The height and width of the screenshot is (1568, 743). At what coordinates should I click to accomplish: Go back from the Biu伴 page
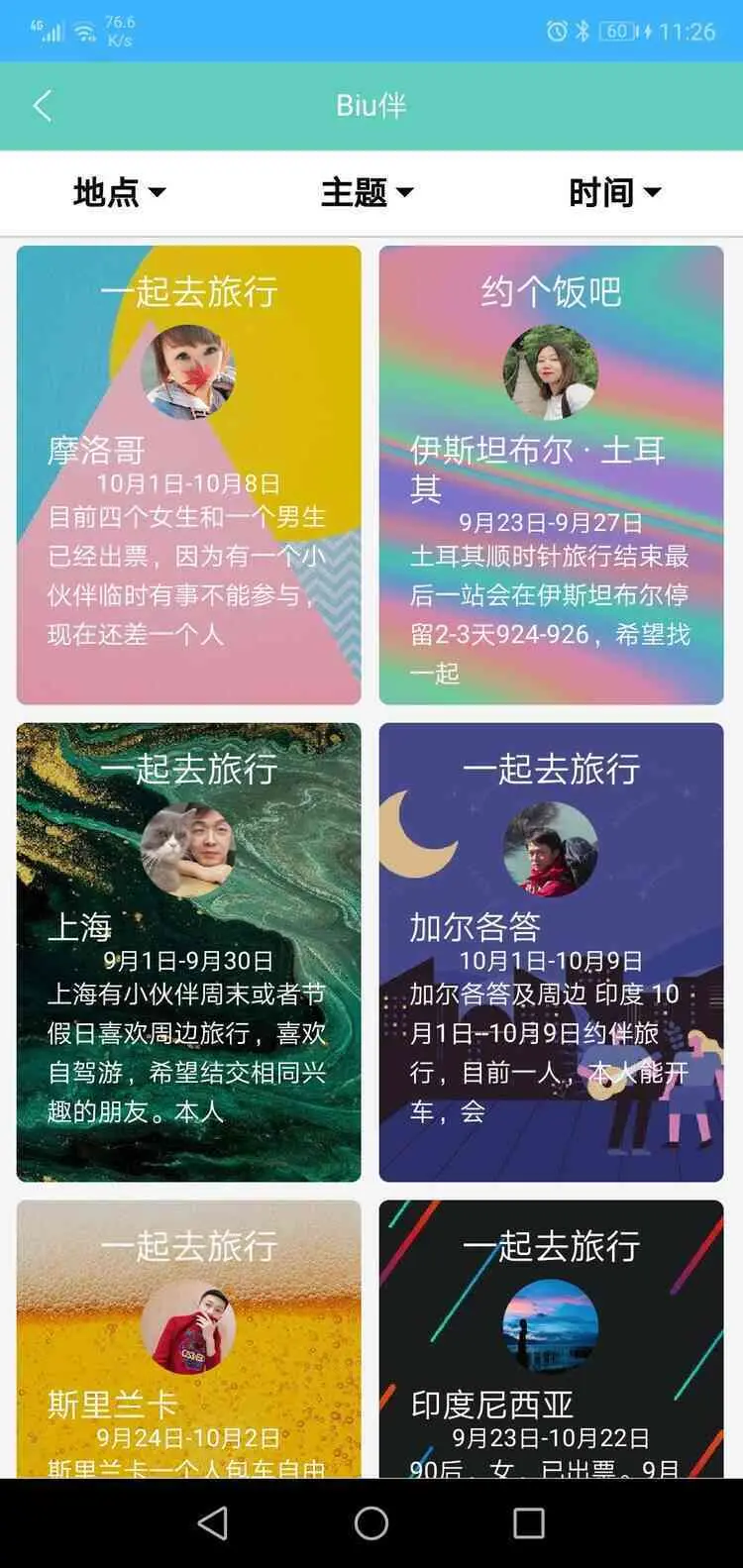(43, 106)
